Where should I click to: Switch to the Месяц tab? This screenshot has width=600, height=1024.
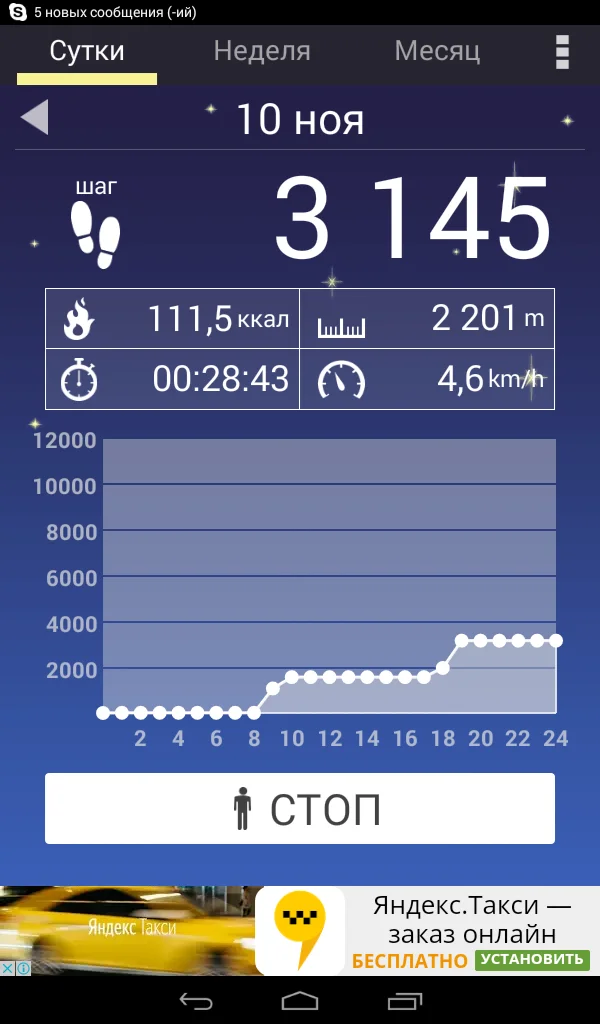[x=437, y=51]
